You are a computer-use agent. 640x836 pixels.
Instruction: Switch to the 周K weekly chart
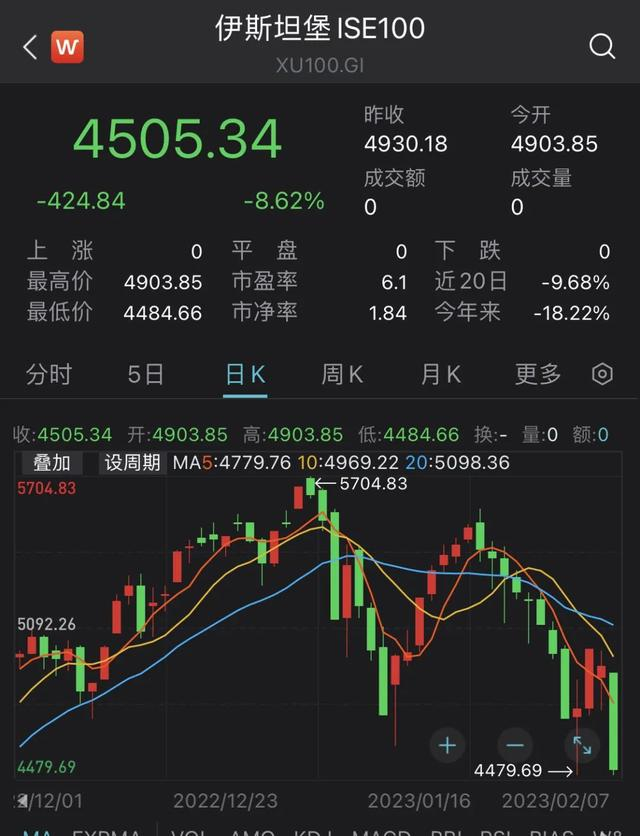342,374
